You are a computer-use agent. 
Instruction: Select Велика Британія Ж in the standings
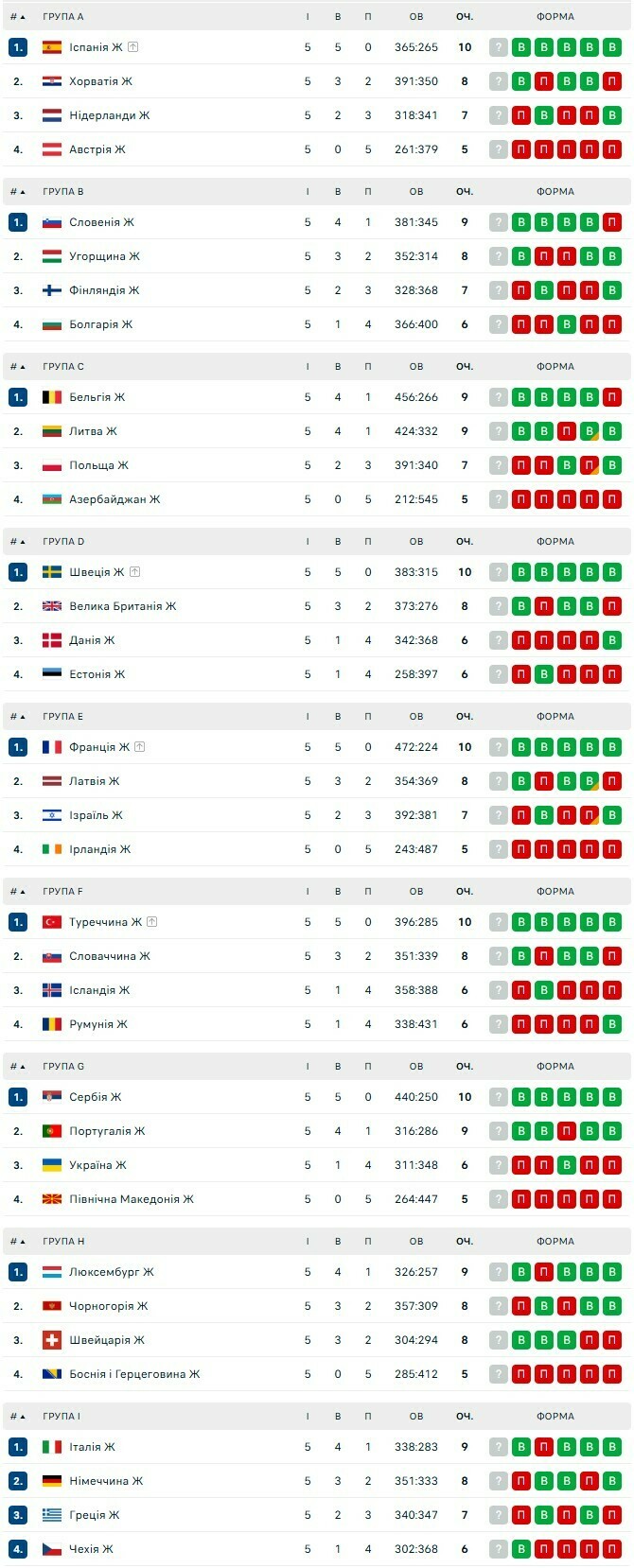coord(122,606)
